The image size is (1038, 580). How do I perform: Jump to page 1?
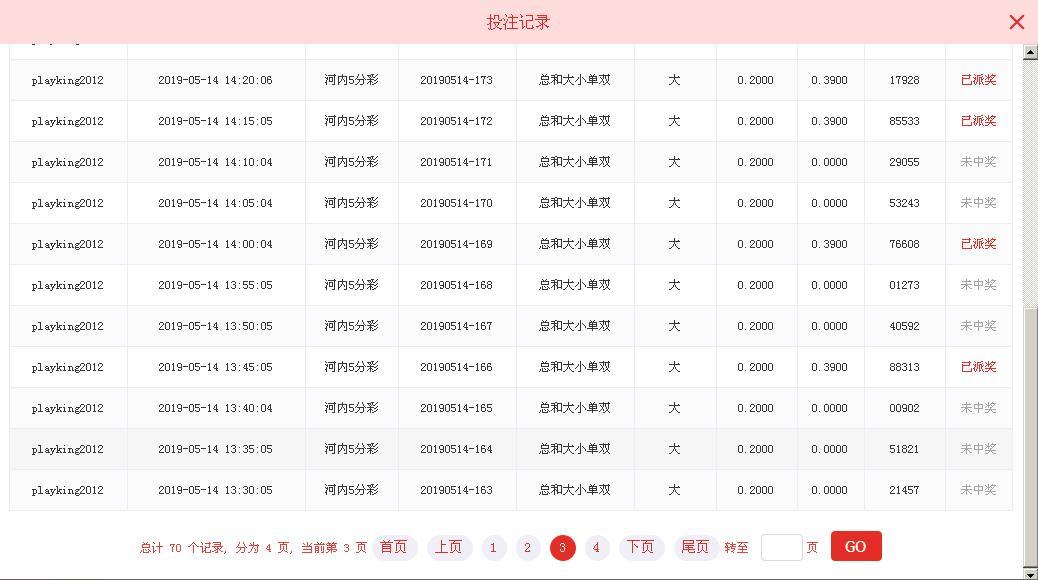pyautogui.click(x=493, y=548)
